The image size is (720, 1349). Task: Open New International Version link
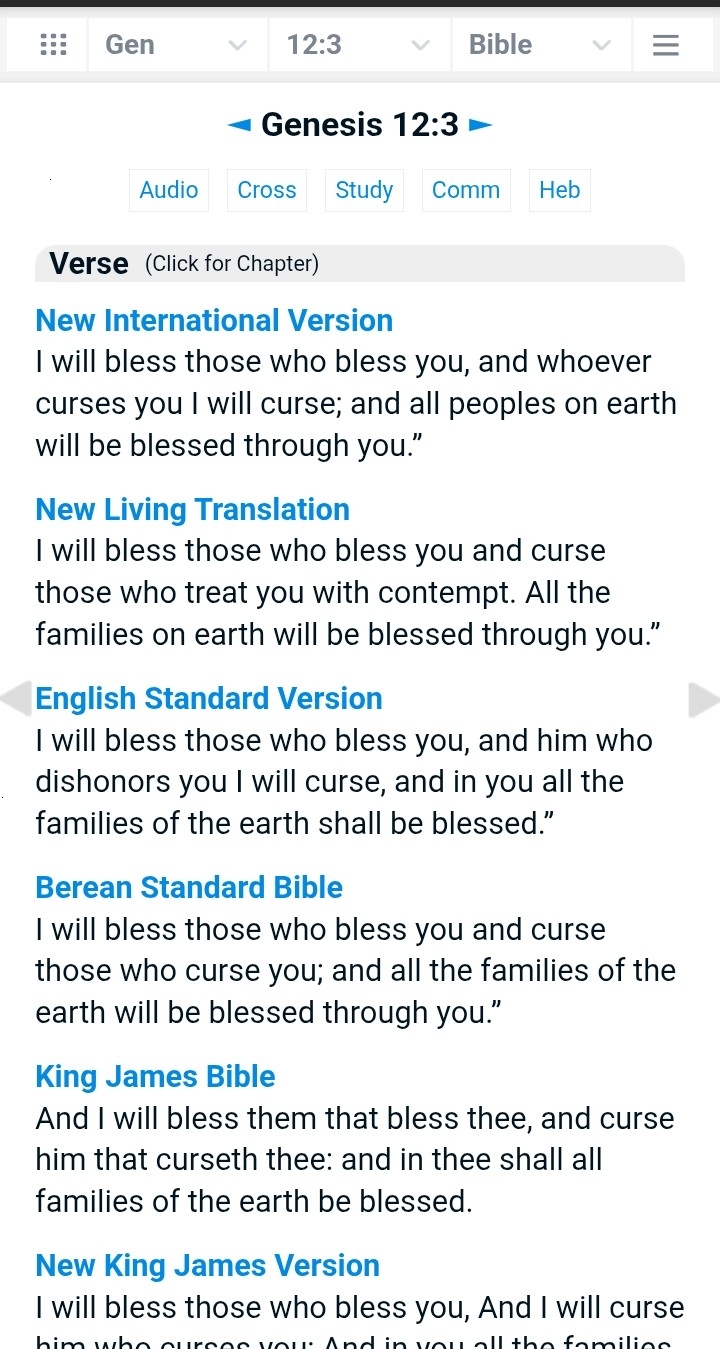214,320
